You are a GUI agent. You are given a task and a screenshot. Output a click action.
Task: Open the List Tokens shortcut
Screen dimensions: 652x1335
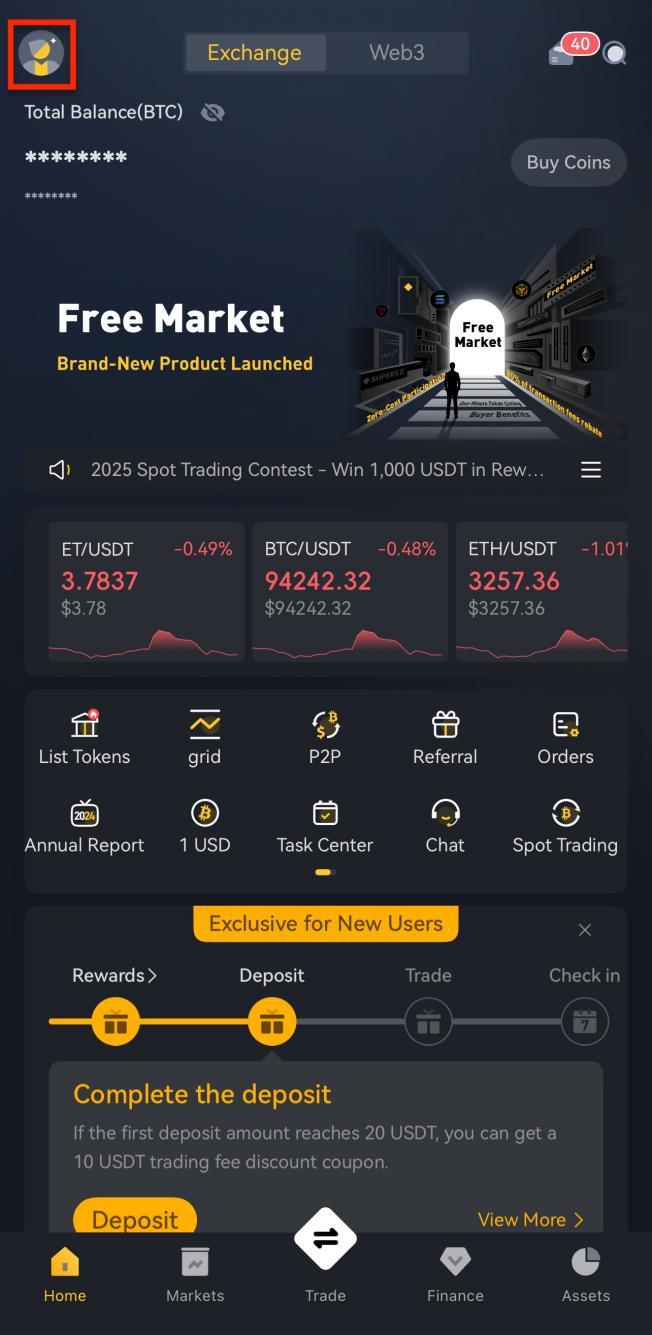tap(84, 738)
